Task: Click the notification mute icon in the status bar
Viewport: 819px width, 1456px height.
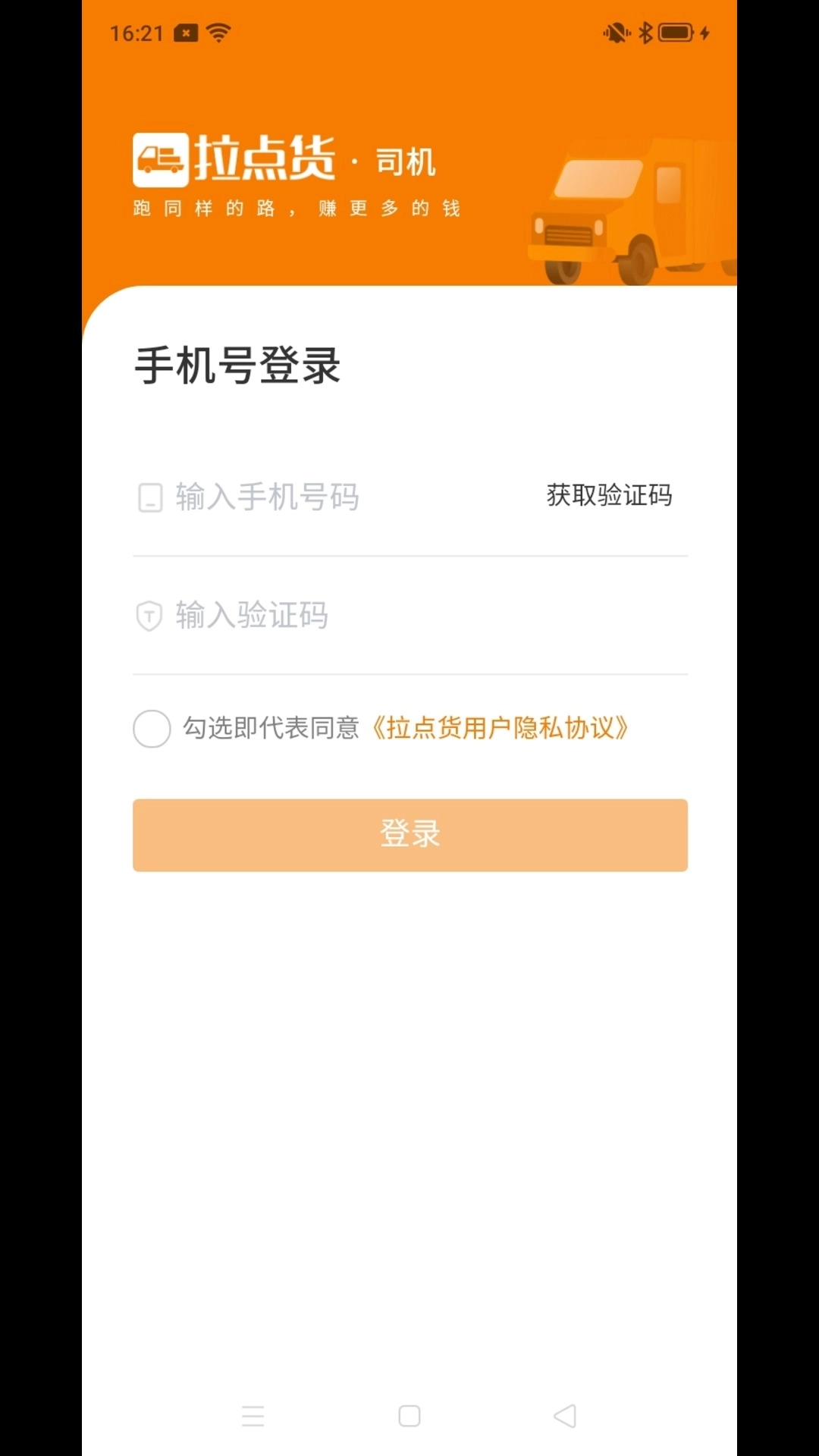Action: [x=616, y=32]
